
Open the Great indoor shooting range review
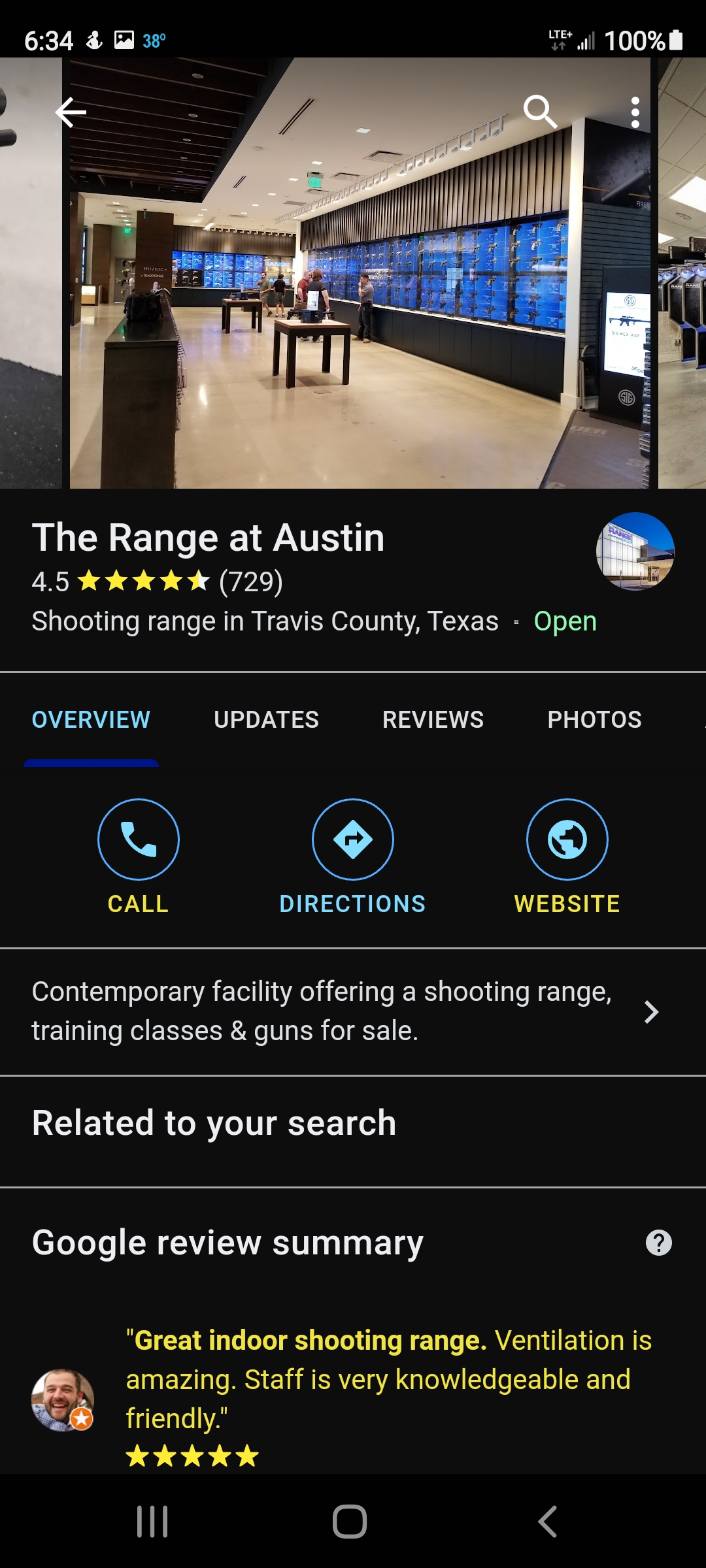tap(389, 1379)
